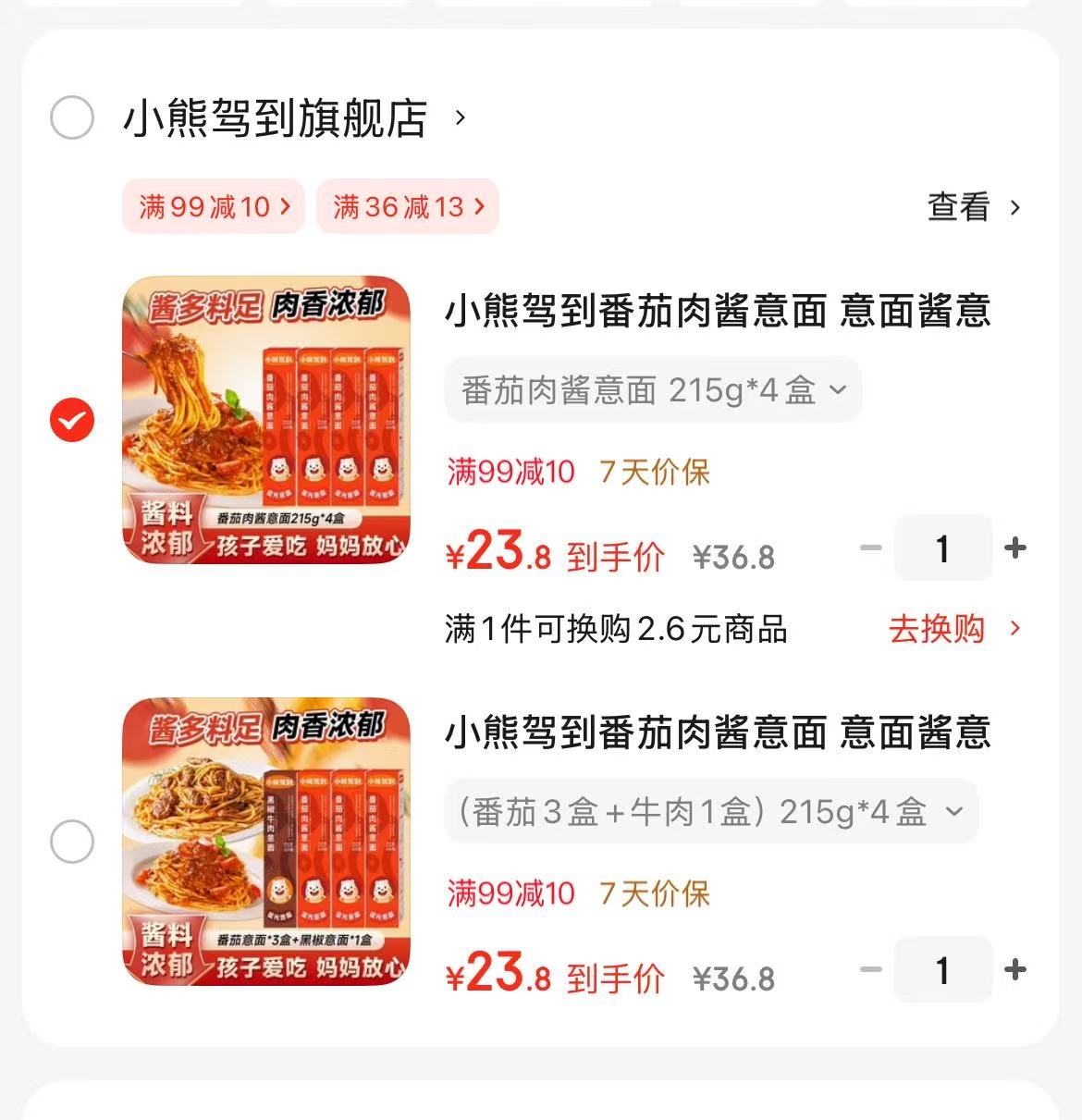Open the second product thumbnail image

click(x=265, y=842)
